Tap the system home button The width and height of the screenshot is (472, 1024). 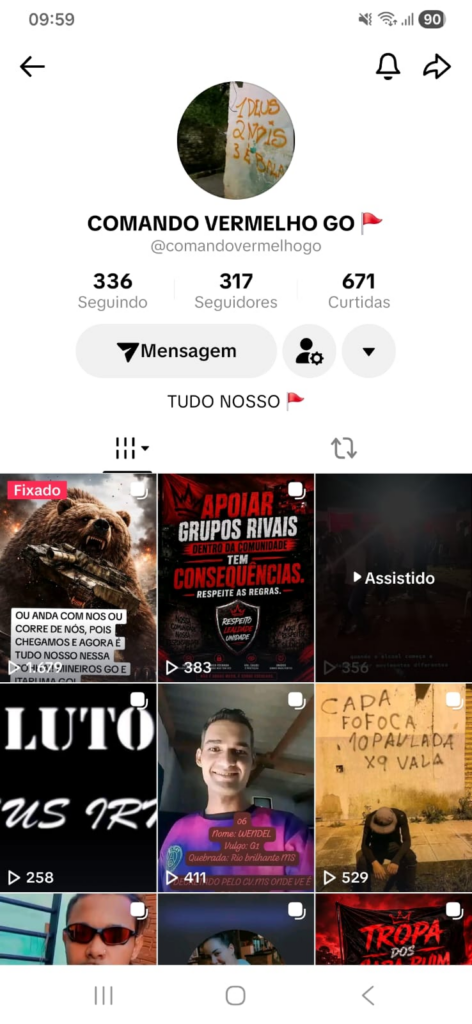pos(236,995)
